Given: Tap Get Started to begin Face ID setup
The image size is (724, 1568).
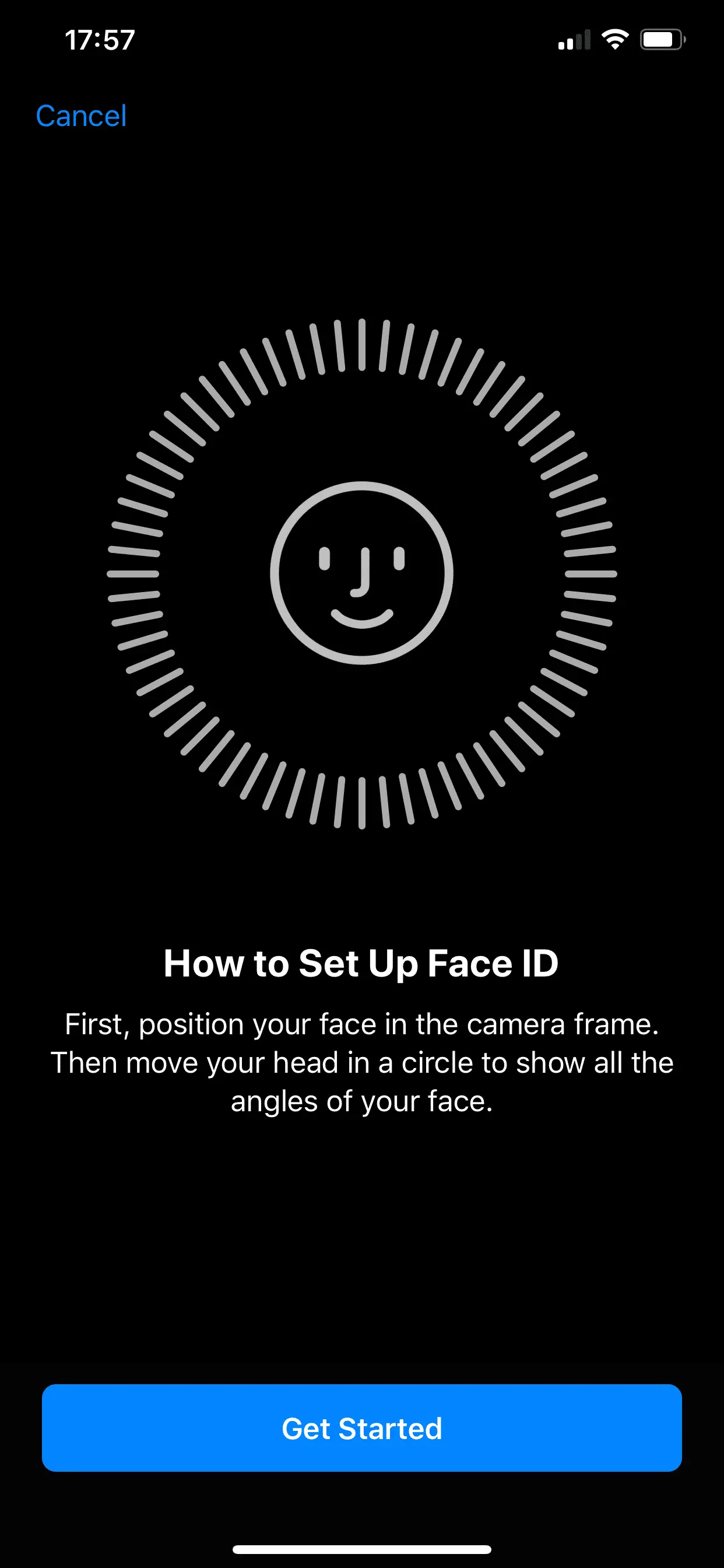Looking at the screenshot, I should click(362, 1428).
